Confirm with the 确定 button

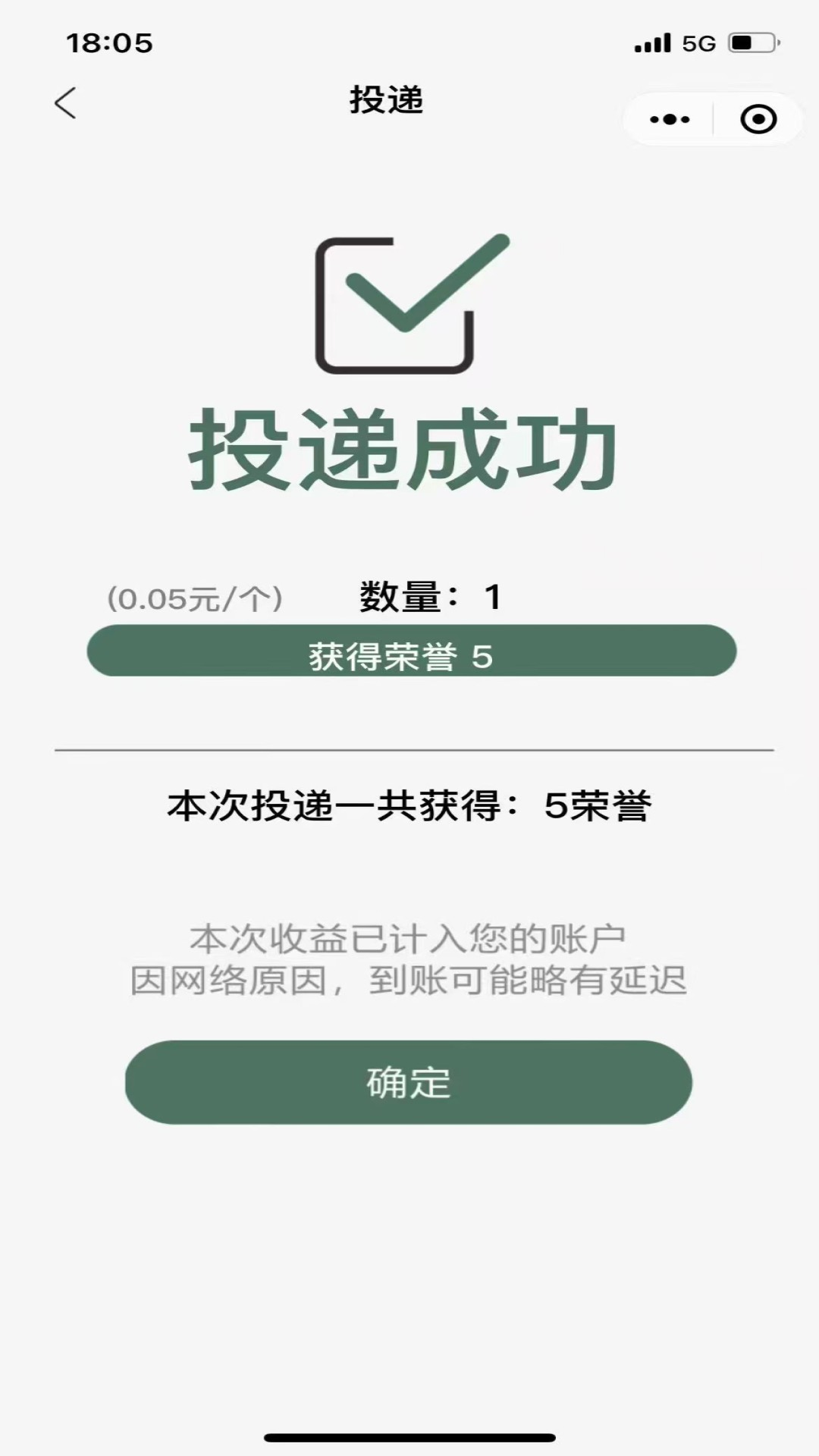click(409, 1082)
